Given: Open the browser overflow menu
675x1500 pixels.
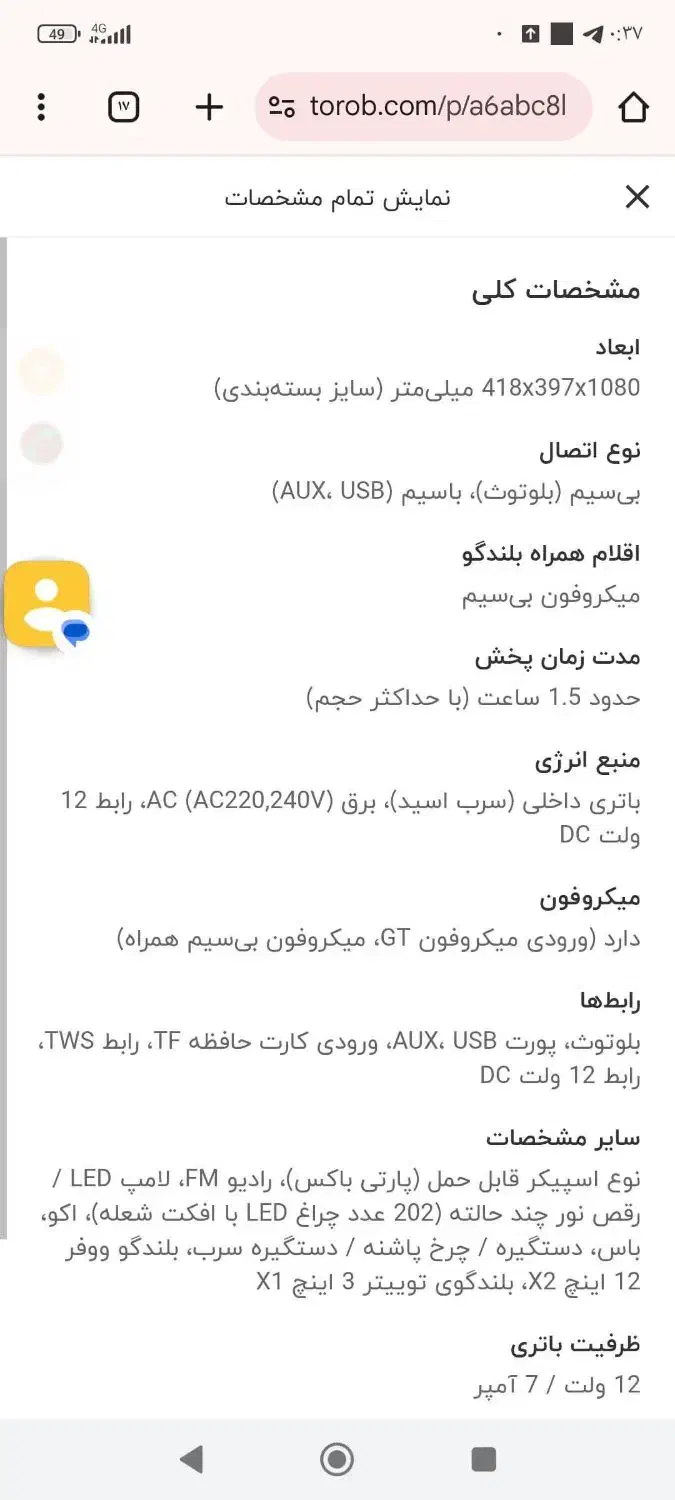Looking at the screenshot, I should [x=41, y=107].
